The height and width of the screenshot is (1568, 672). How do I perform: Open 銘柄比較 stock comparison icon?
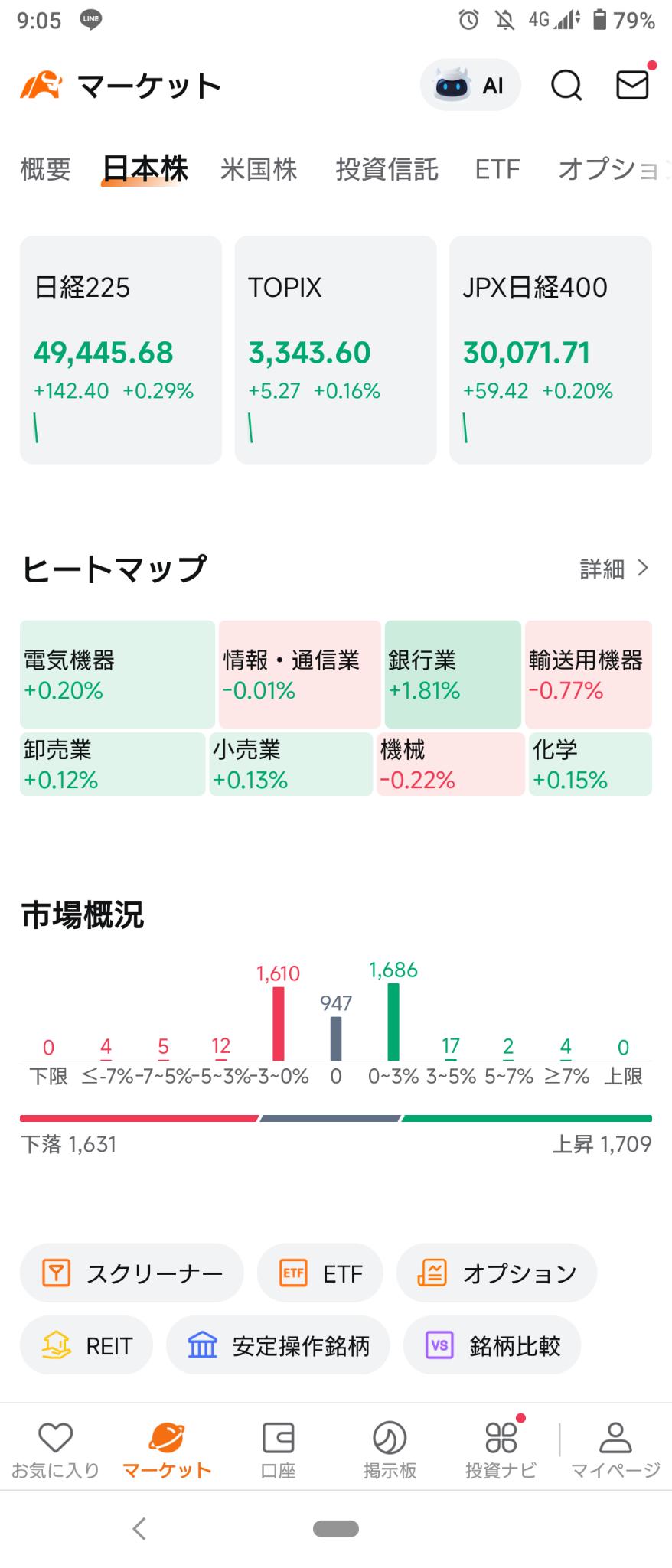(x=491, y=1345)
